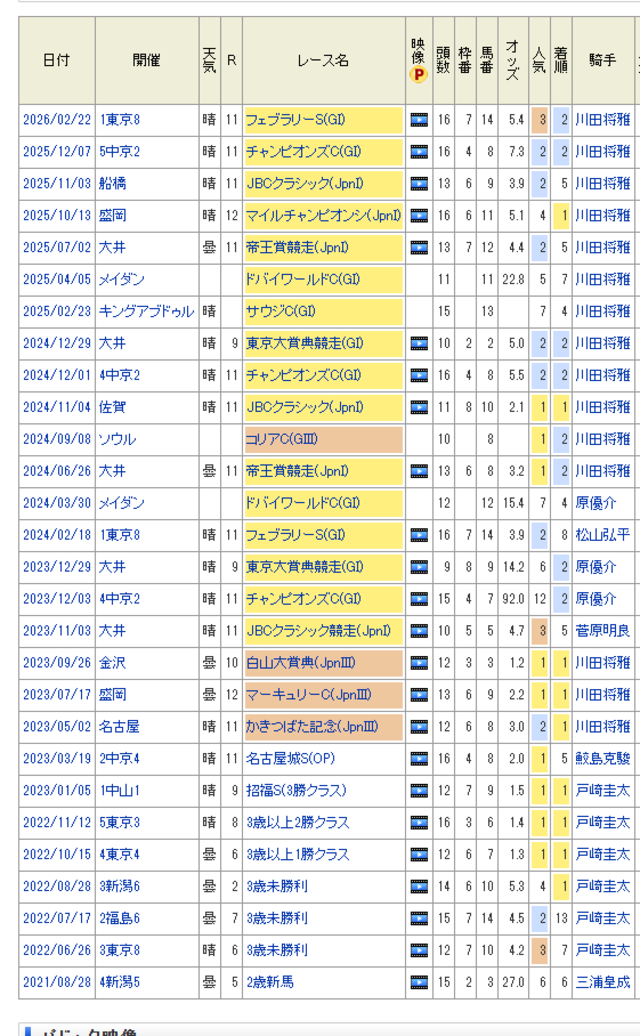Play the video for 名古屋城S(OP)
640x1036 pixels.
pyautogui.click(x=419, y=759)
